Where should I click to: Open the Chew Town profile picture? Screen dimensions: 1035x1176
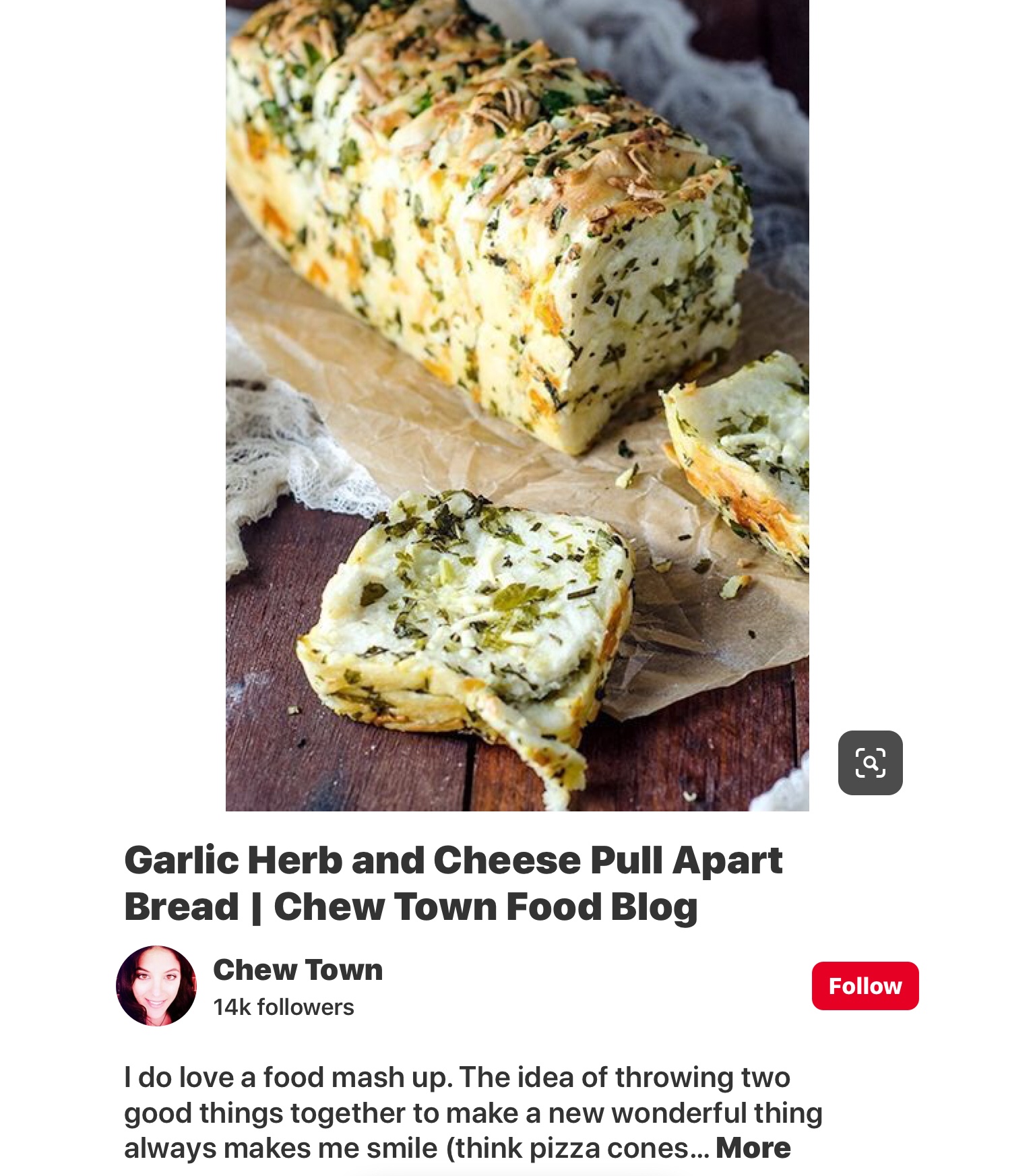(156, 986)
